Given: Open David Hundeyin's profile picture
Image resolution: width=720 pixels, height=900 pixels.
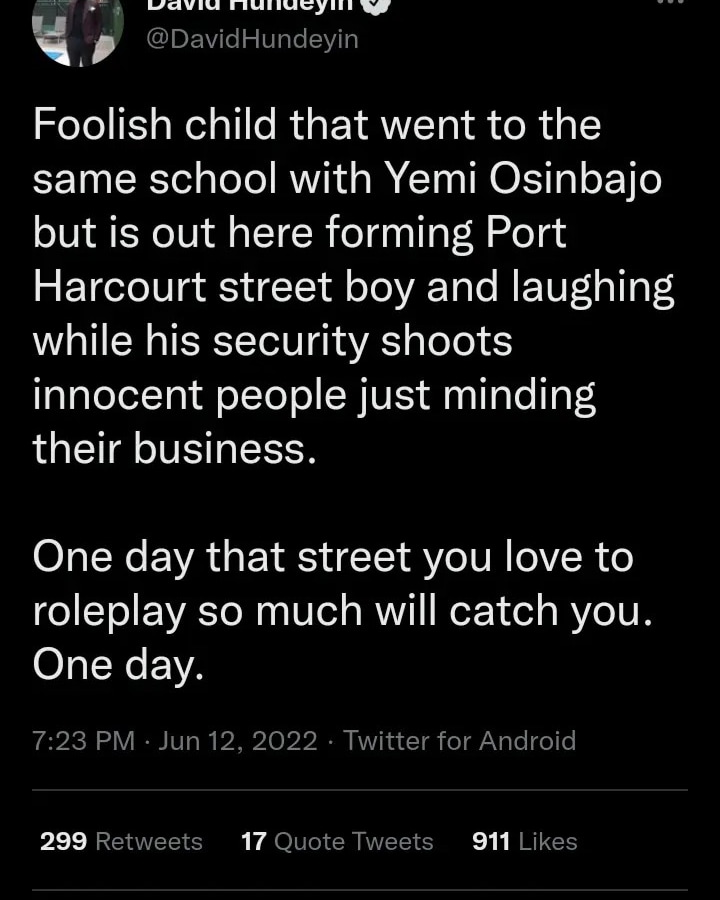Looking at the screenshot, I should click(x=77, y=28).
